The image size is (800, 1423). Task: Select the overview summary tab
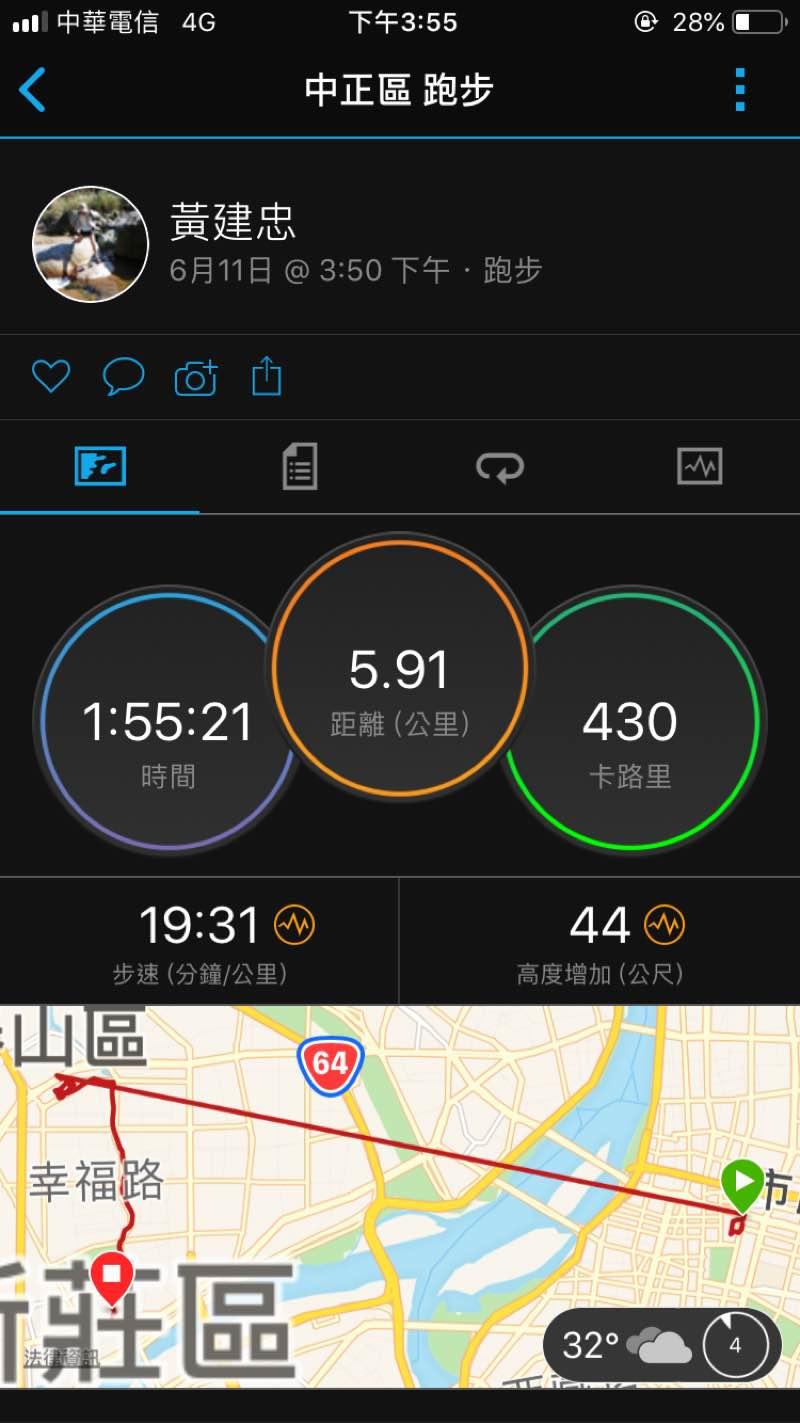click(100, 467)
